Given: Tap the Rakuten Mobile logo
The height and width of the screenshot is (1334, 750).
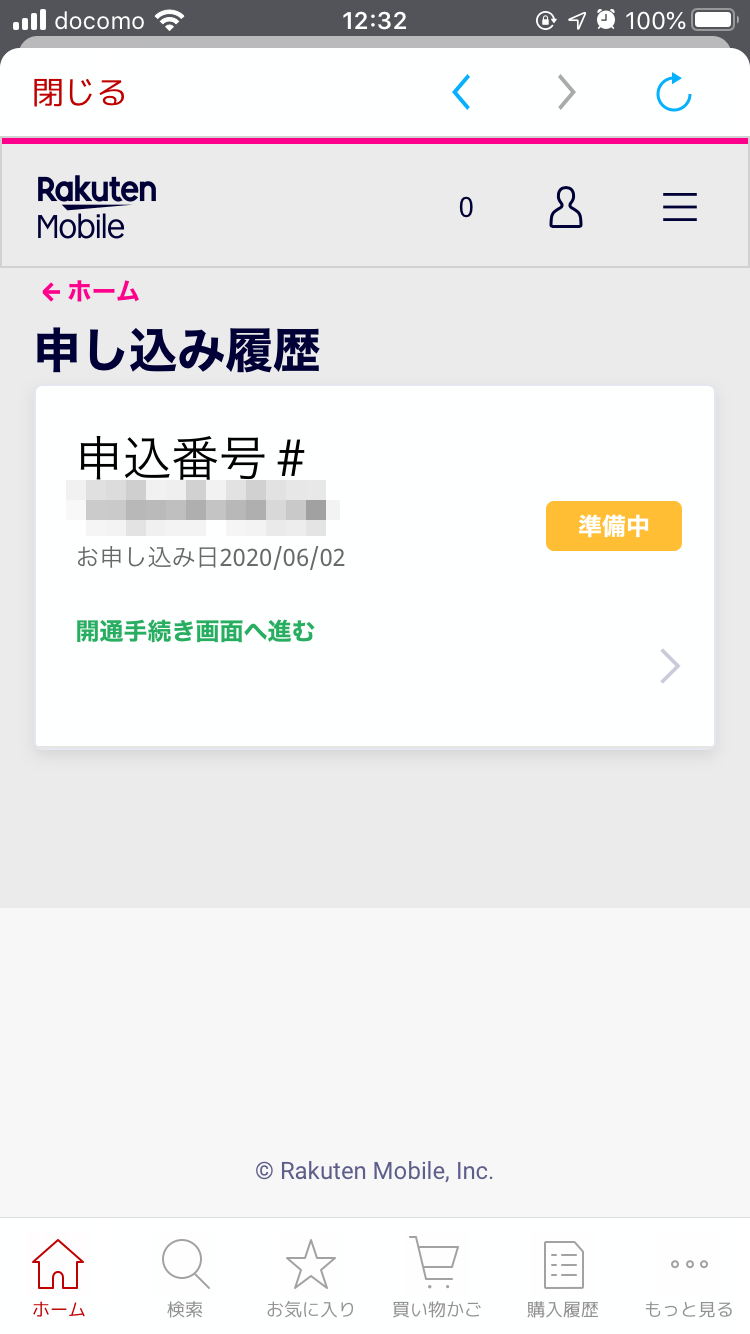Looking at the screenshot, I should [95, 205].
